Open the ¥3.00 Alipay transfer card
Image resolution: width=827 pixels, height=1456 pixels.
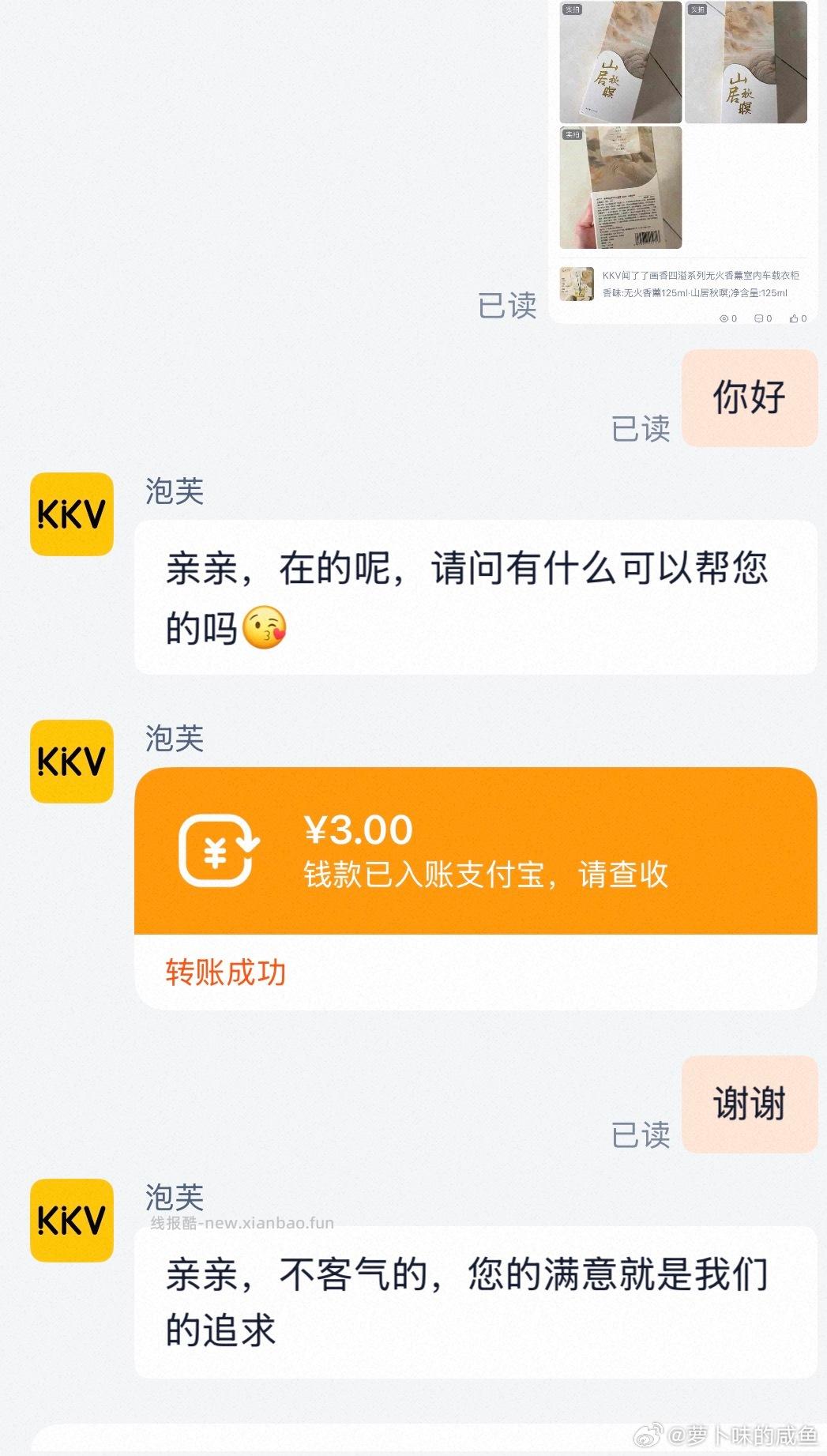pyautogui.click(x=474, y=853)
